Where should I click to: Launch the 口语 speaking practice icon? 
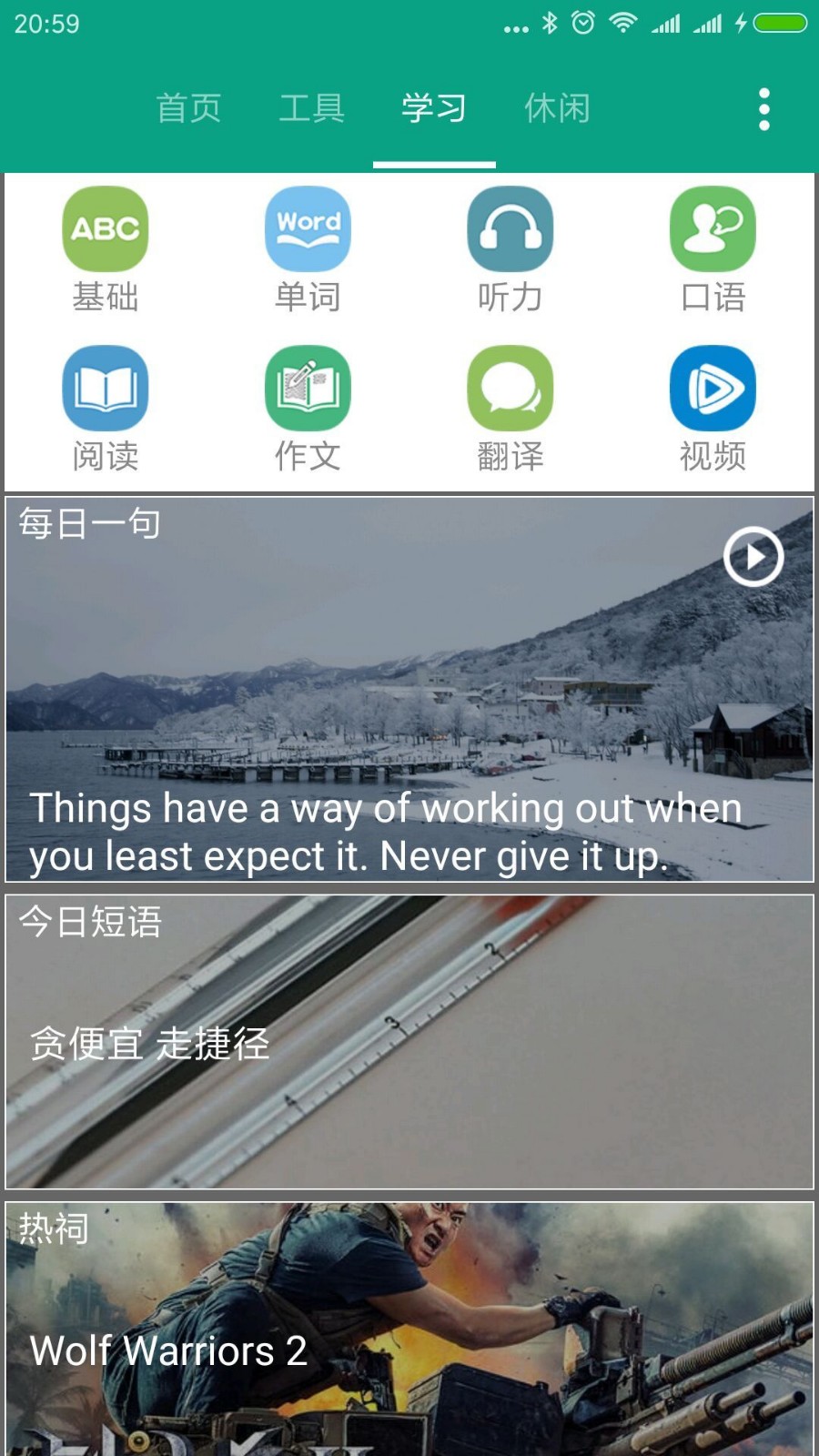point(713,230)
